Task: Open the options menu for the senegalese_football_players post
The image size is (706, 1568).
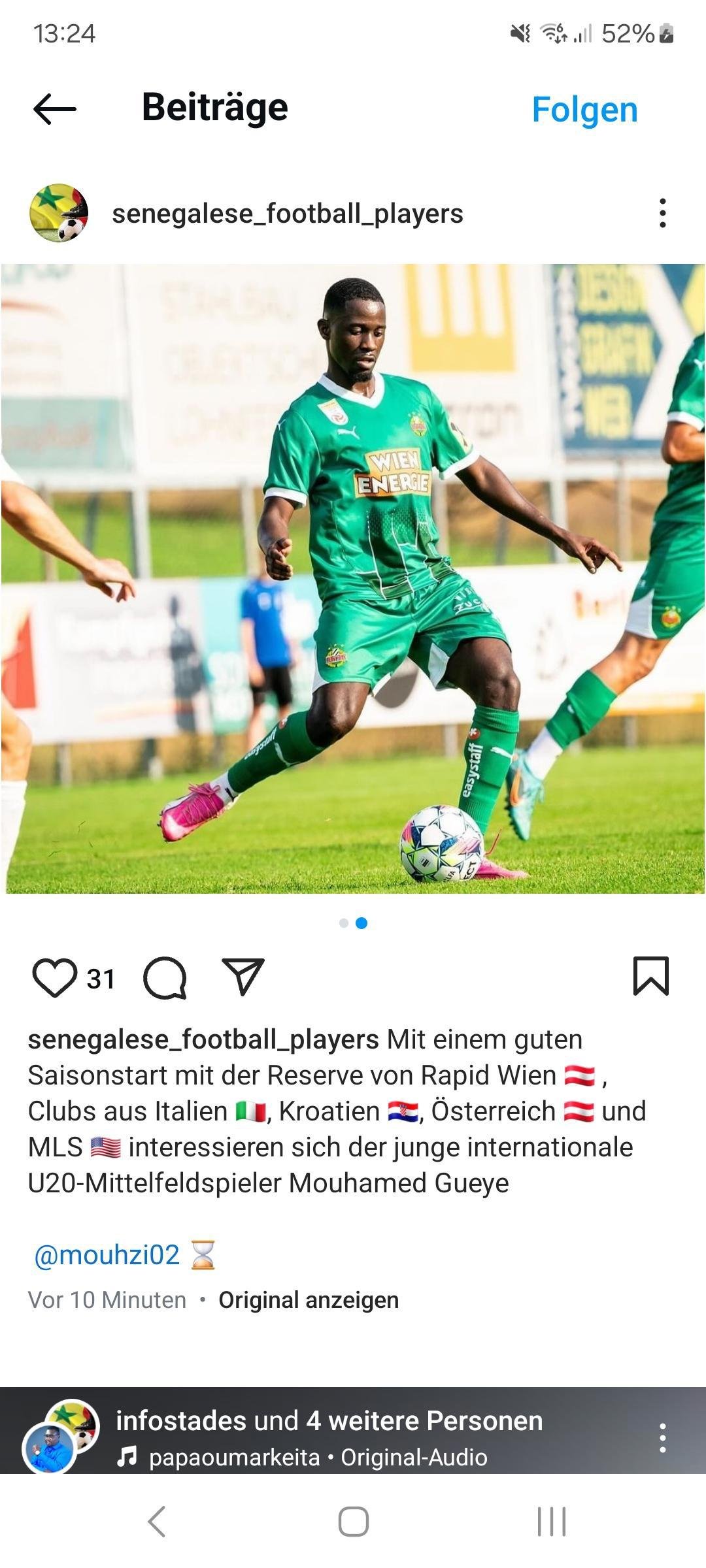Action: click(662, 213)
